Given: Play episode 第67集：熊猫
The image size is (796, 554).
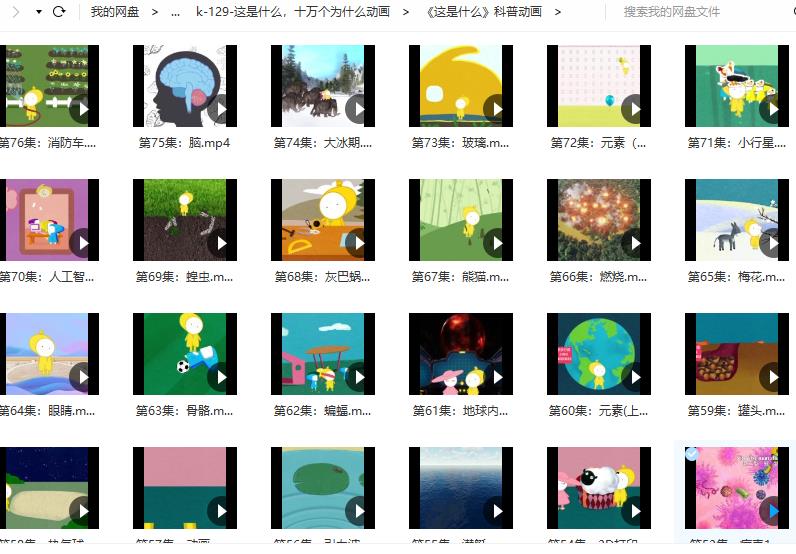Looking at the screenshot, I should [461, 219].
